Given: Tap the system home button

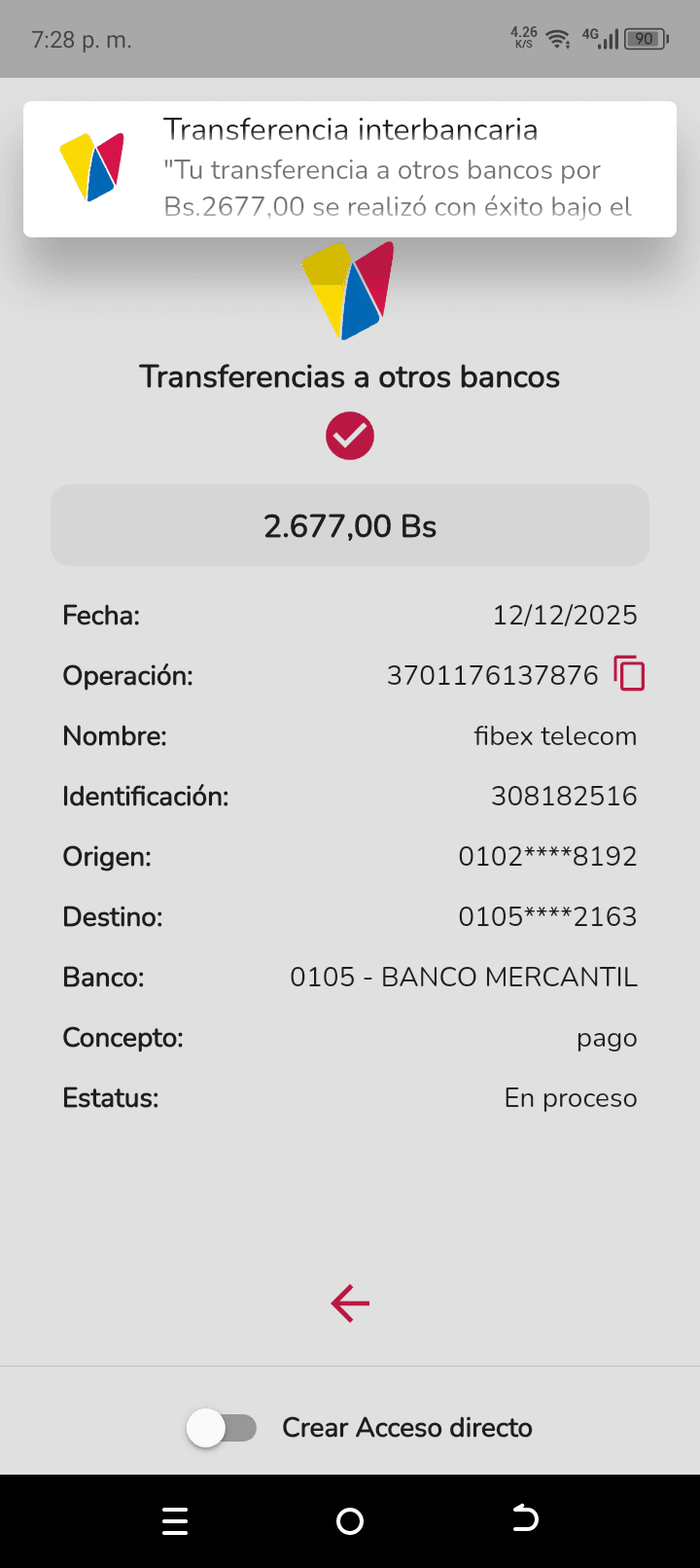Looking at the screenshot, I should [x=350, y=1521].
